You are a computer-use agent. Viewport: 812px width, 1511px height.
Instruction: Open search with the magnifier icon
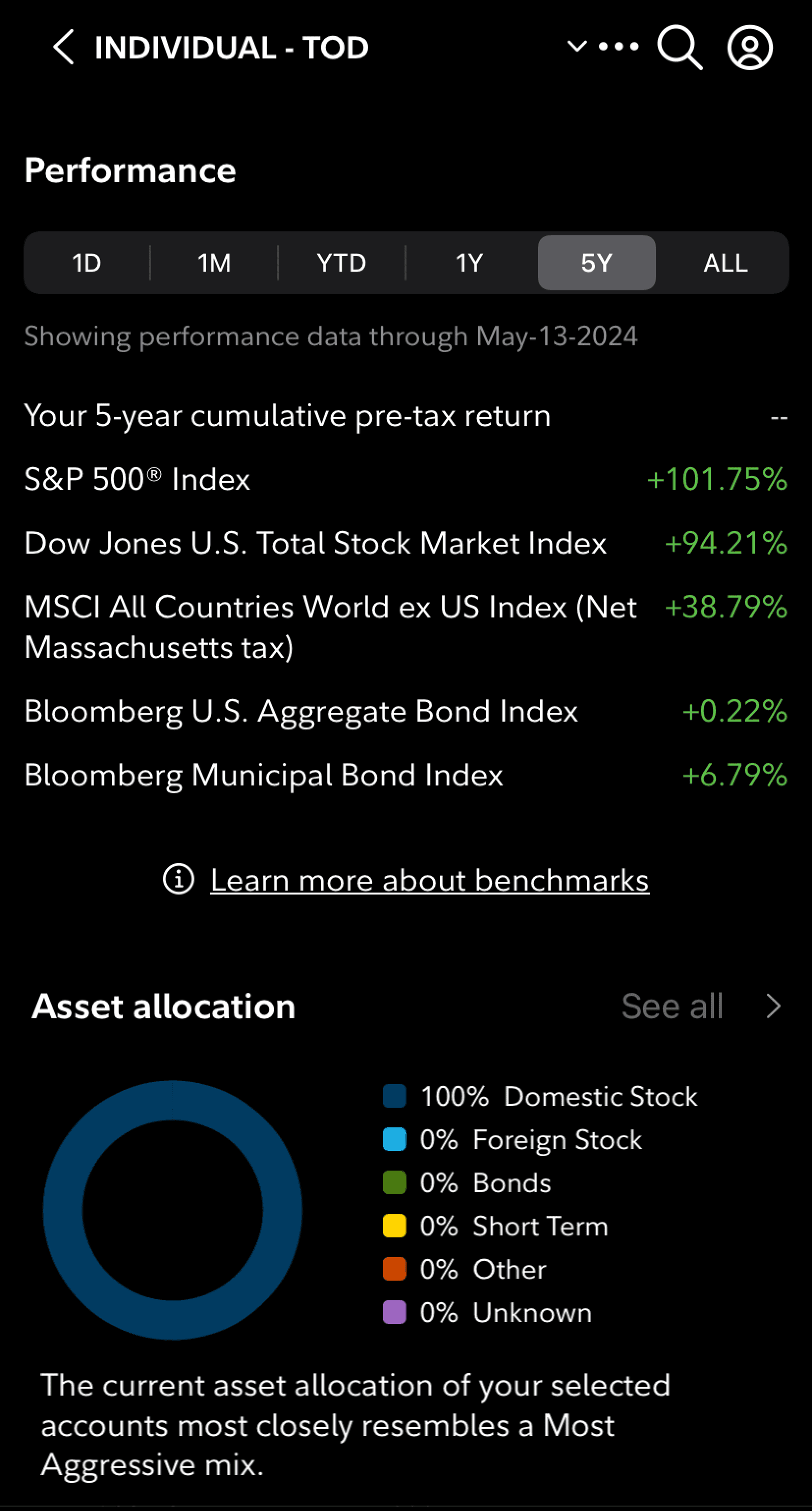tap(680, 48)
